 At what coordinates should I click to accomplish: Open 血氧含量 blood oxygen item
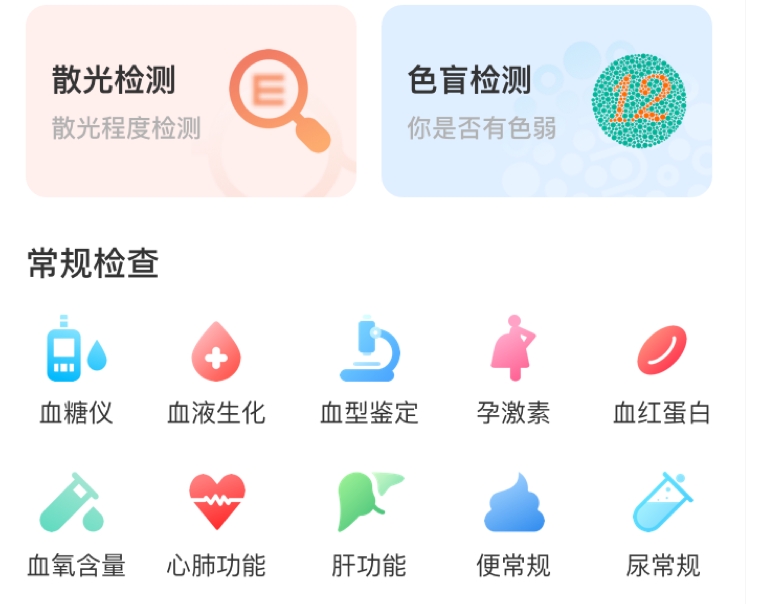tap(76, 522)
